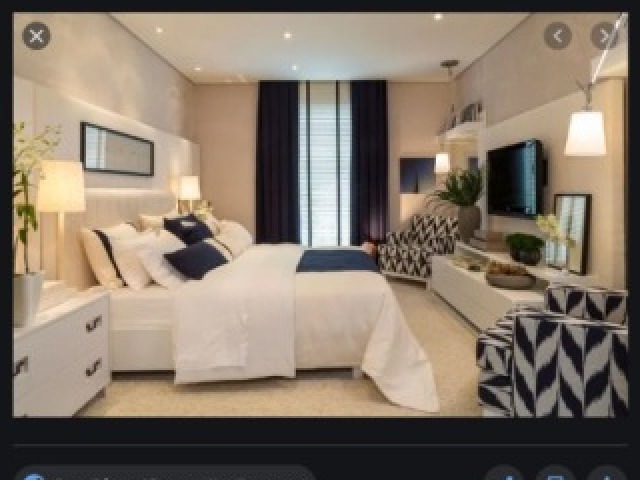
Task: Go to the previous image
Action: point(558,37)
